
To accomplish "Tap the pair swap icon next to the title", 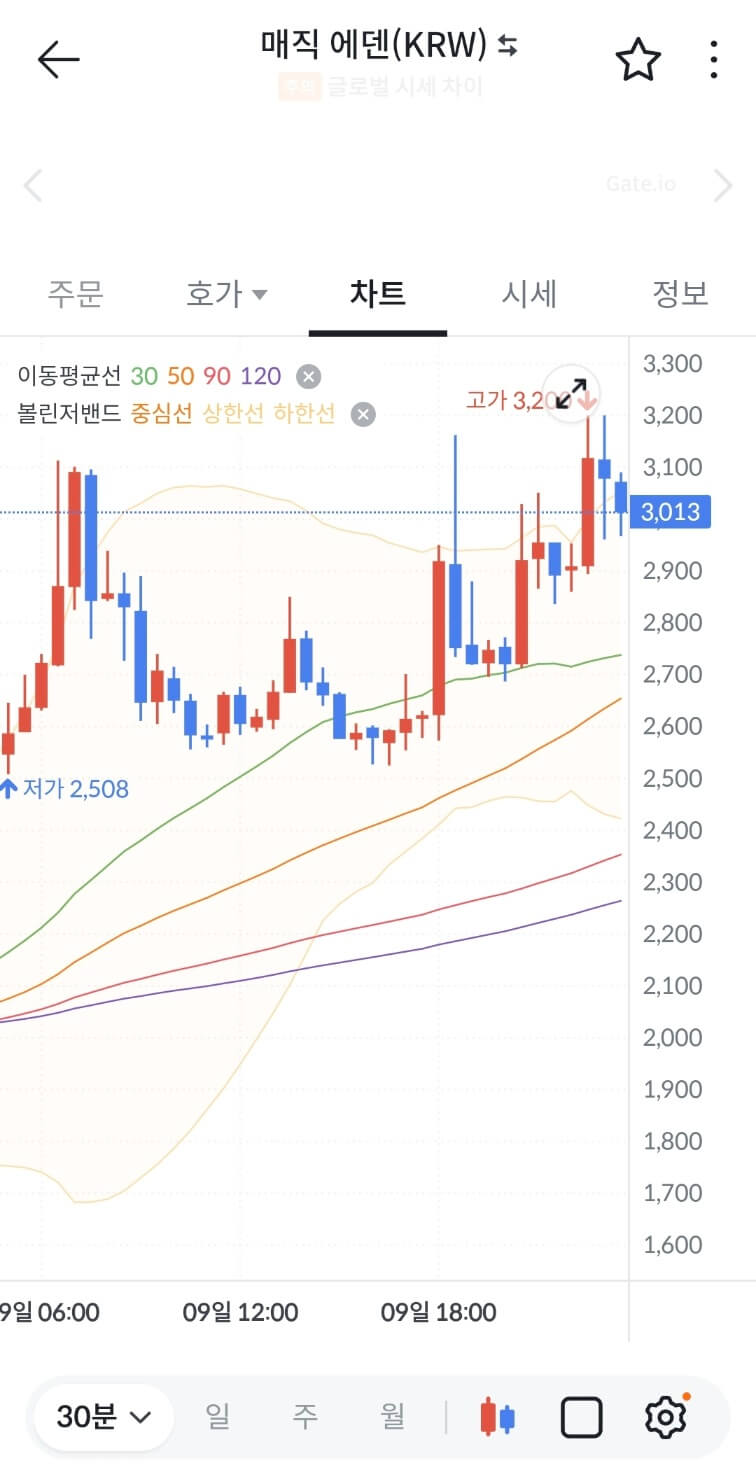I will (x=505, y=47).
